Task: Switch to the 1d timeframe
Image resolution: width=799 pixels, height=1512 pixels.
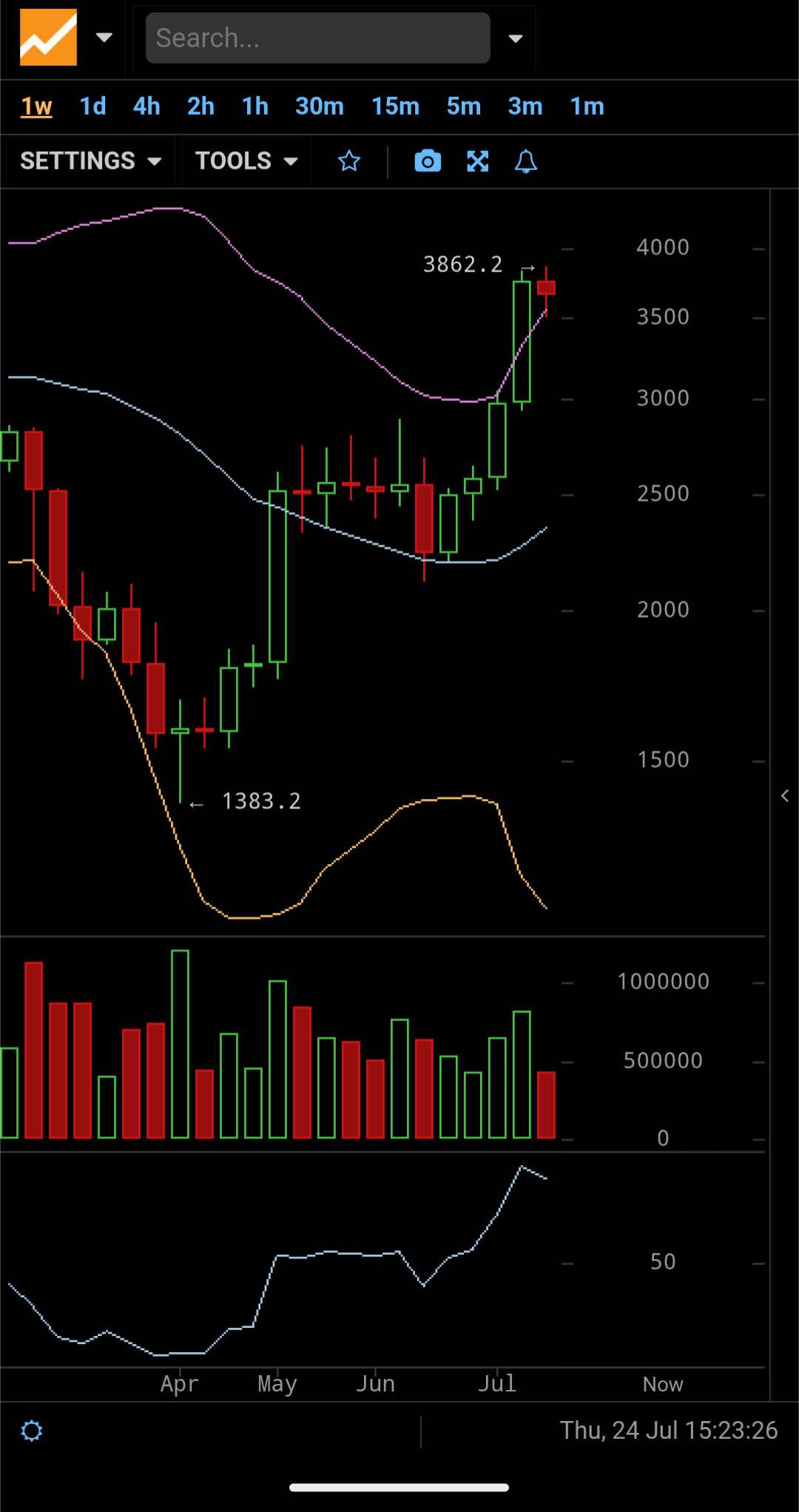Action: point(92,107)
